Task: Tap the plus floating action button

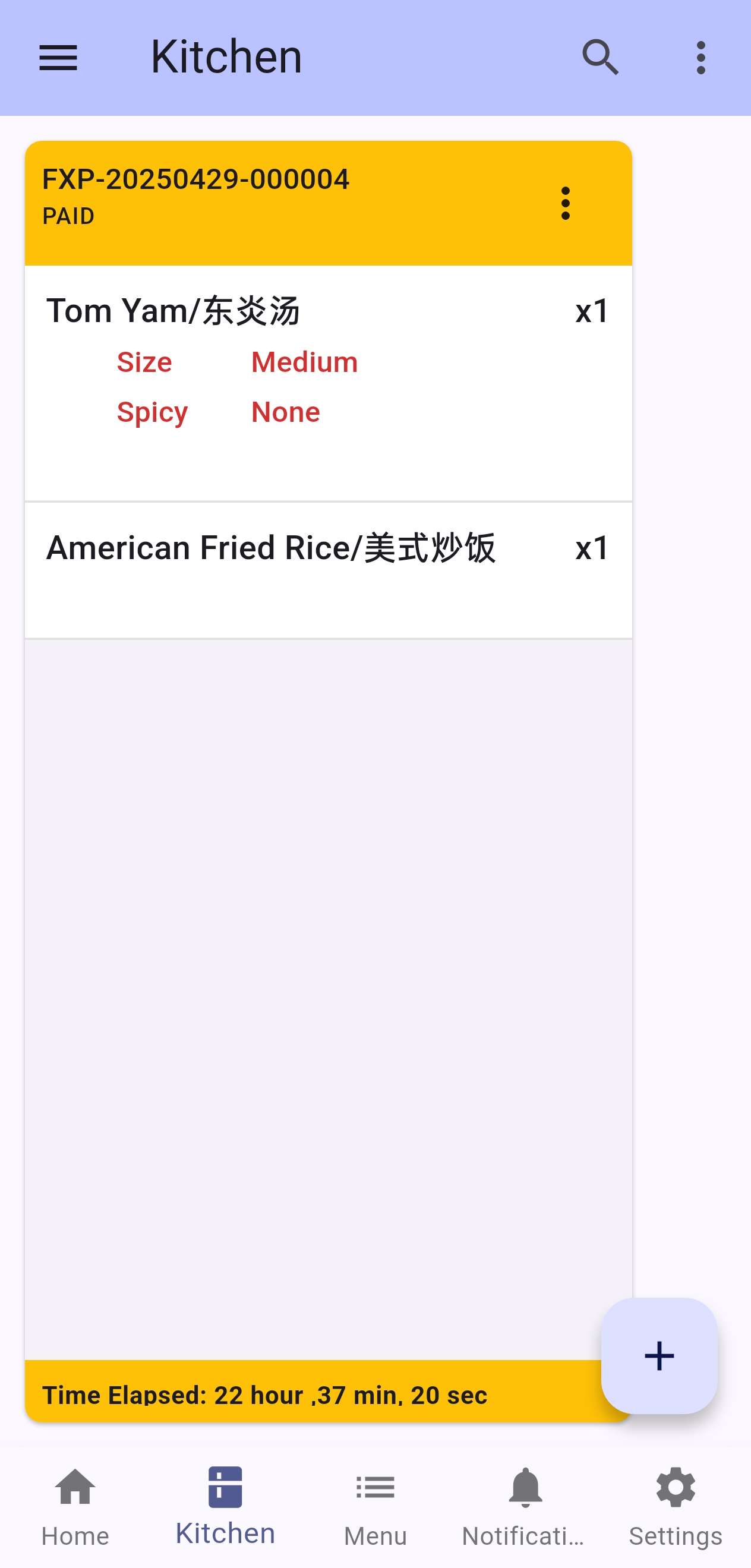Action: tap(659, 1355)
